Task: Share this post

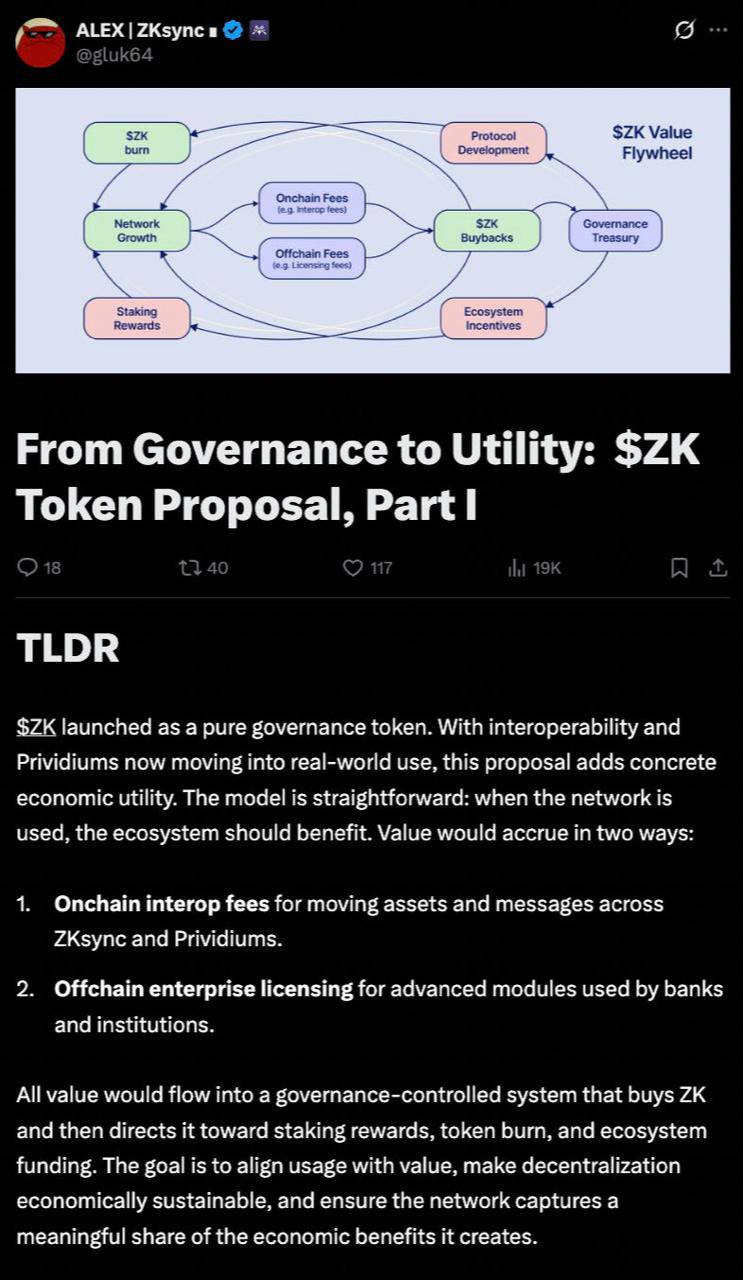Action: click(x=717, y=568)
